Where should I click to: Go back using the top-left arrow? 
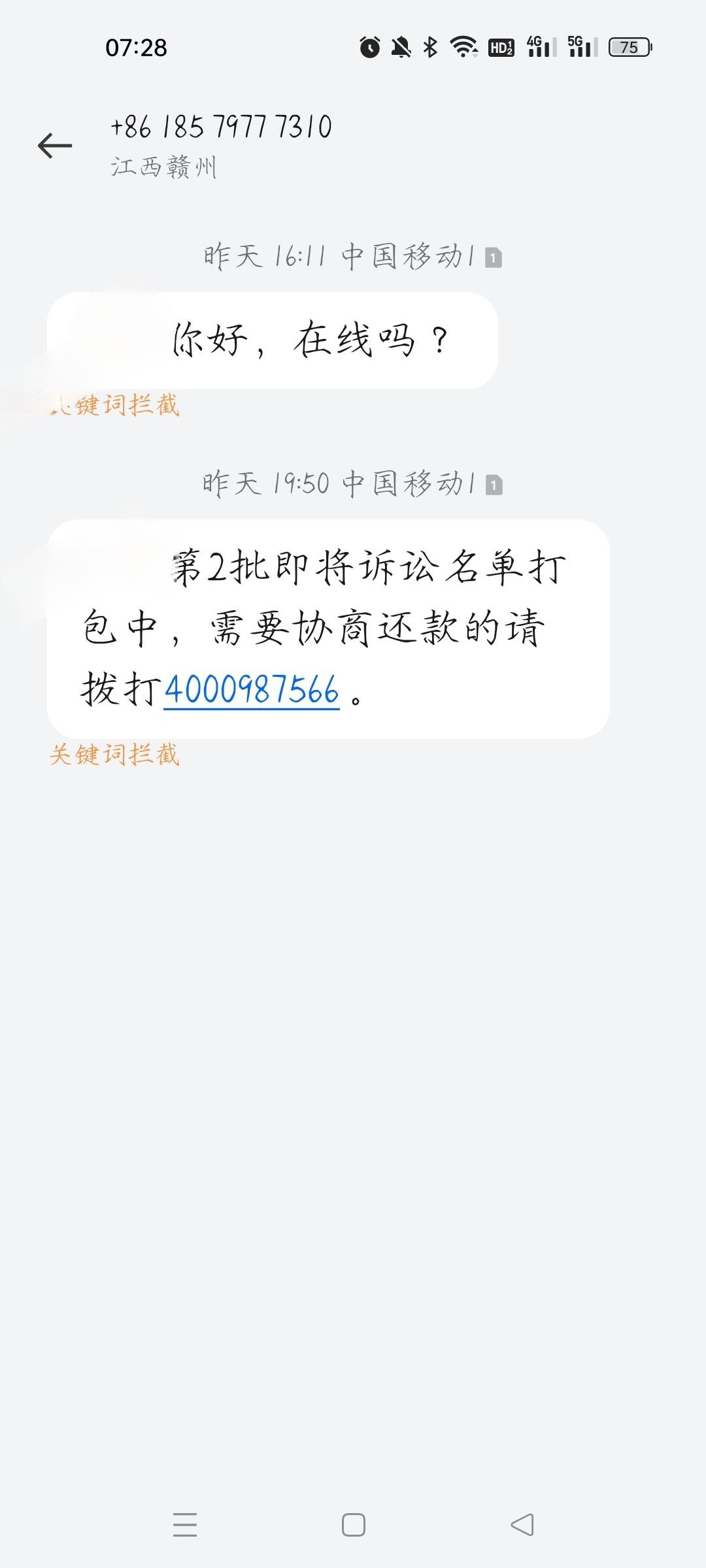[55, 145]
